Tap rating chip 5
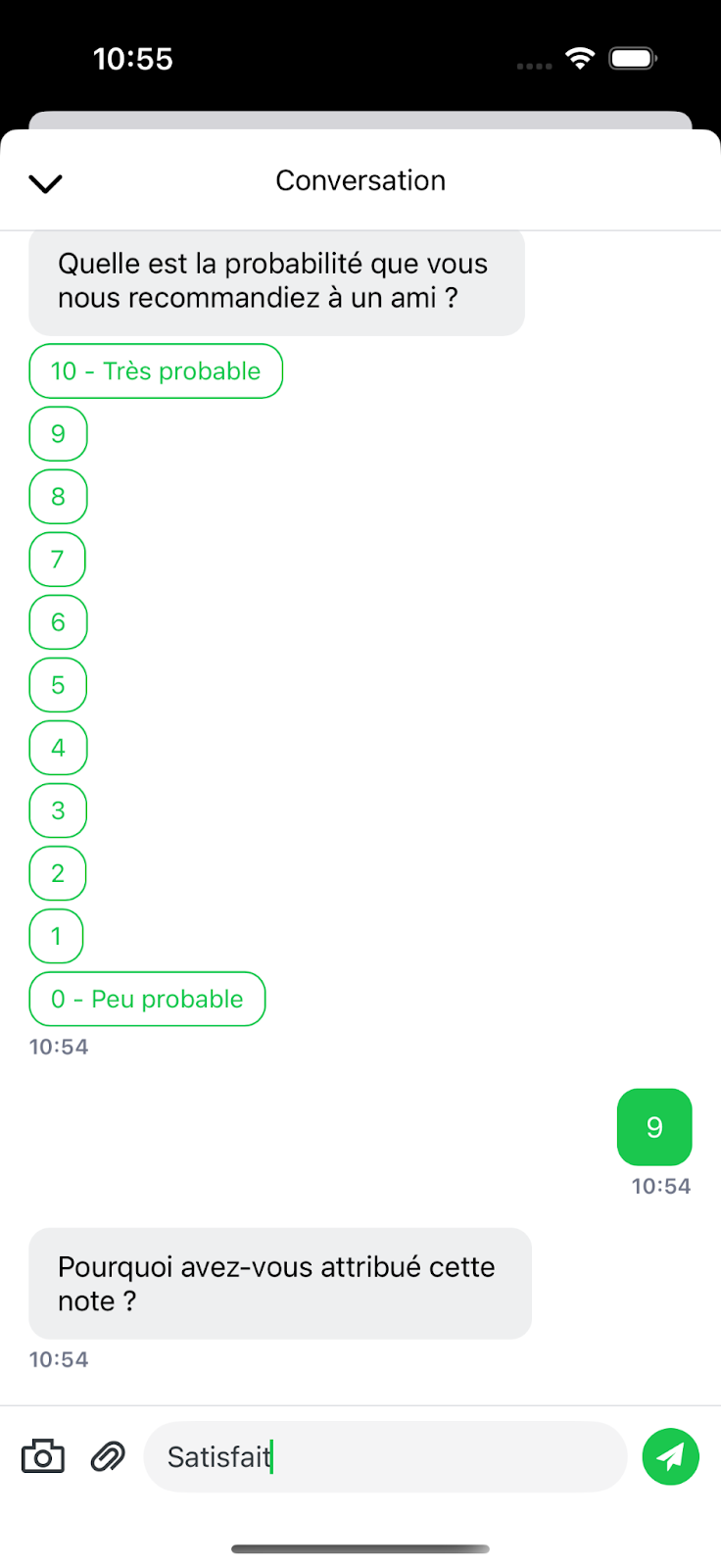 tap(58, 685)
